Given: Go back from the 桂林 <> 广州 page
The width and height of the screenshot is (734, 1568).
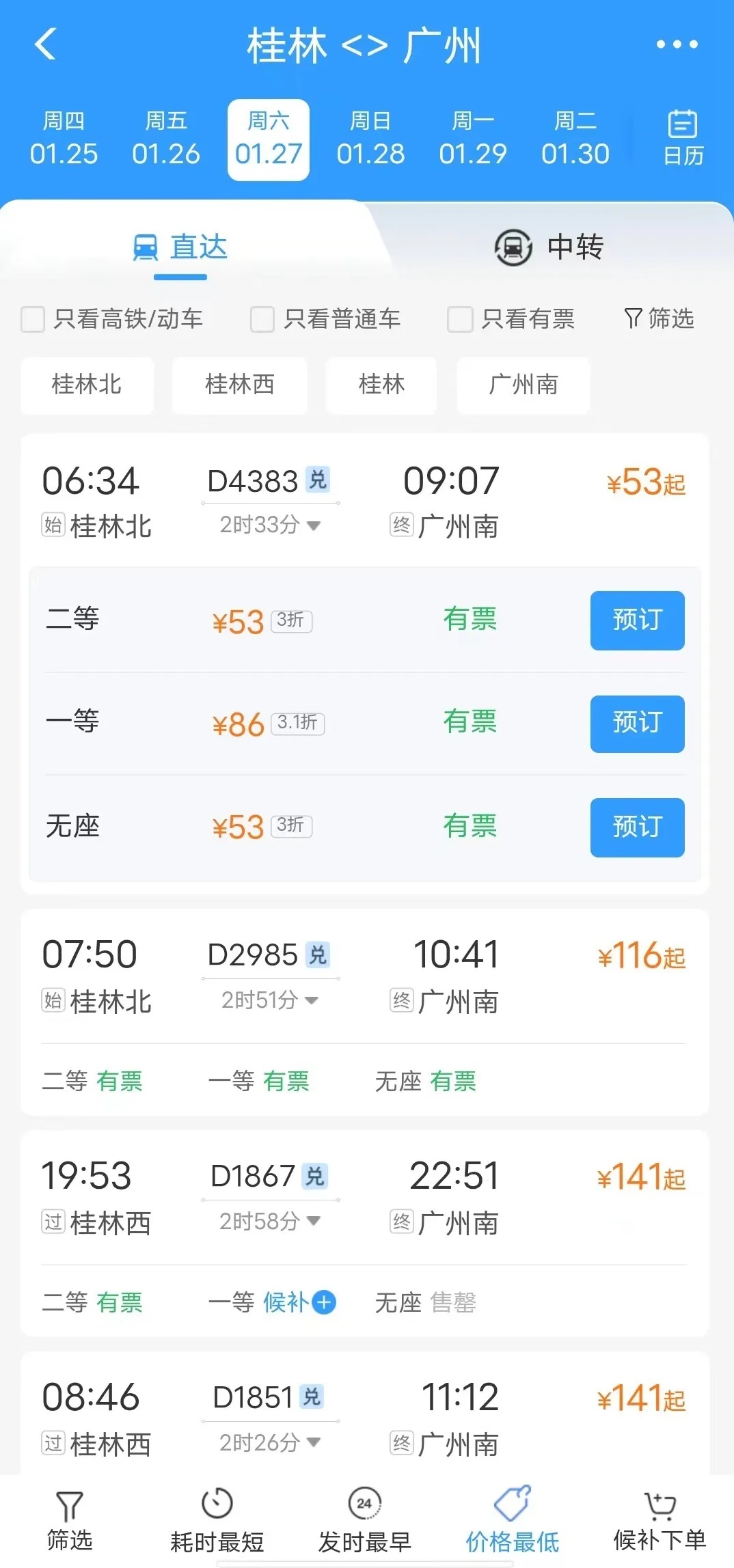Looking at the screenshot, I should 45,45.
